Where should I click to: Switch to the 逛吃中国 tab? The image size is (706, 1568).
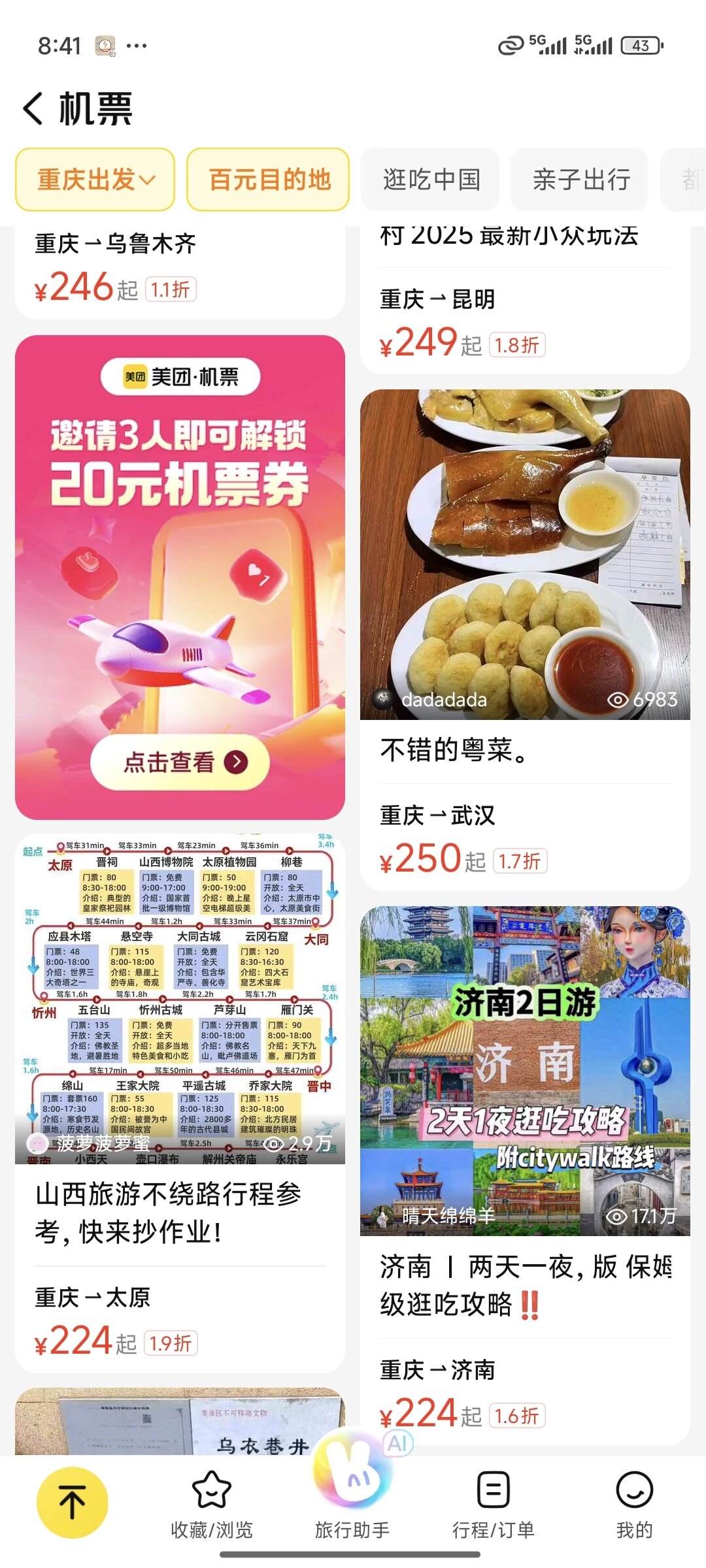tap(431, 180)
